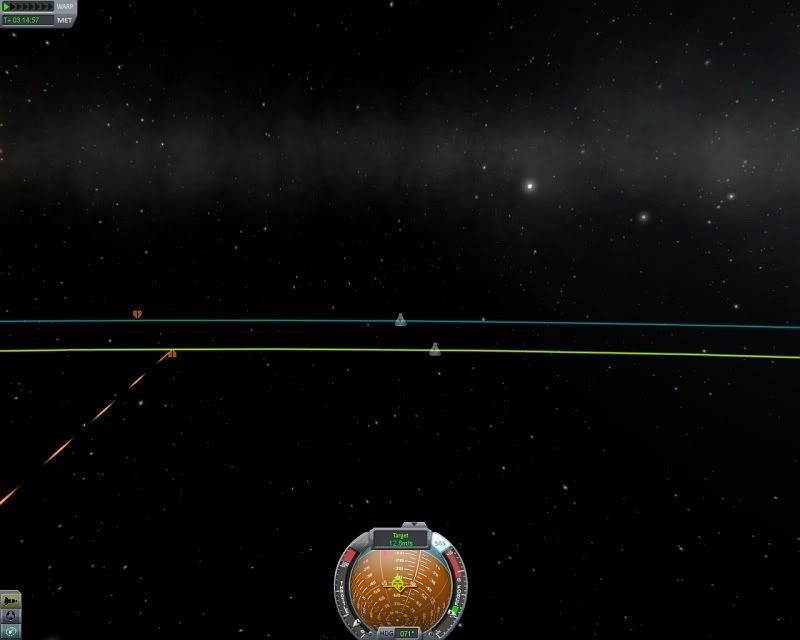Viewport: 800px width, 640px height.
Task: Tap the middle rocket pod side button
Action: (x=10, y=616)
